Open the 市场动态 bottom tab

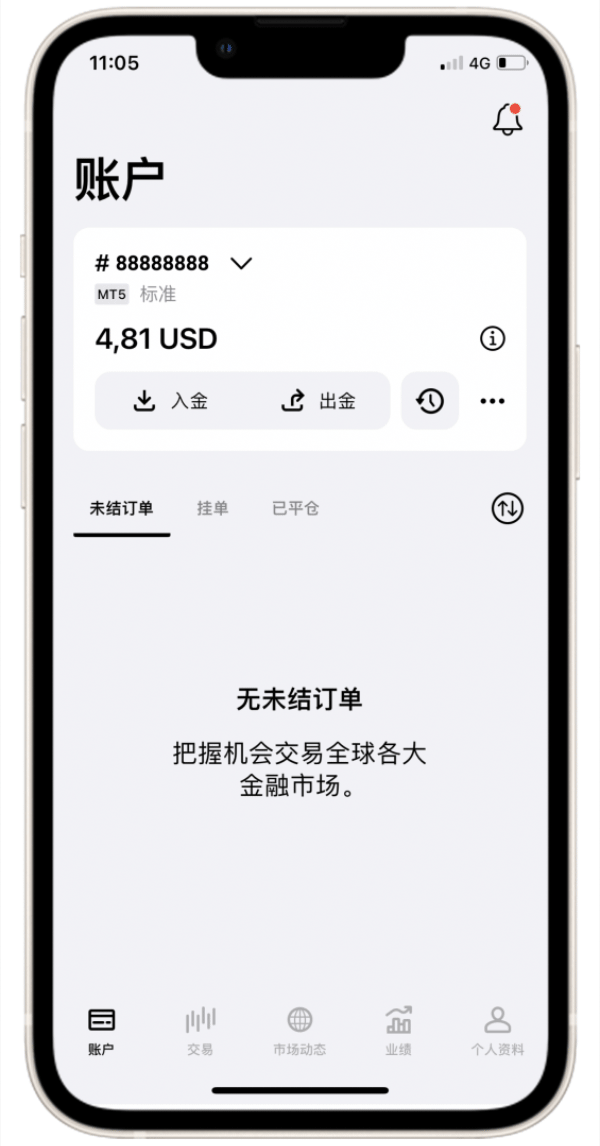299,1030
